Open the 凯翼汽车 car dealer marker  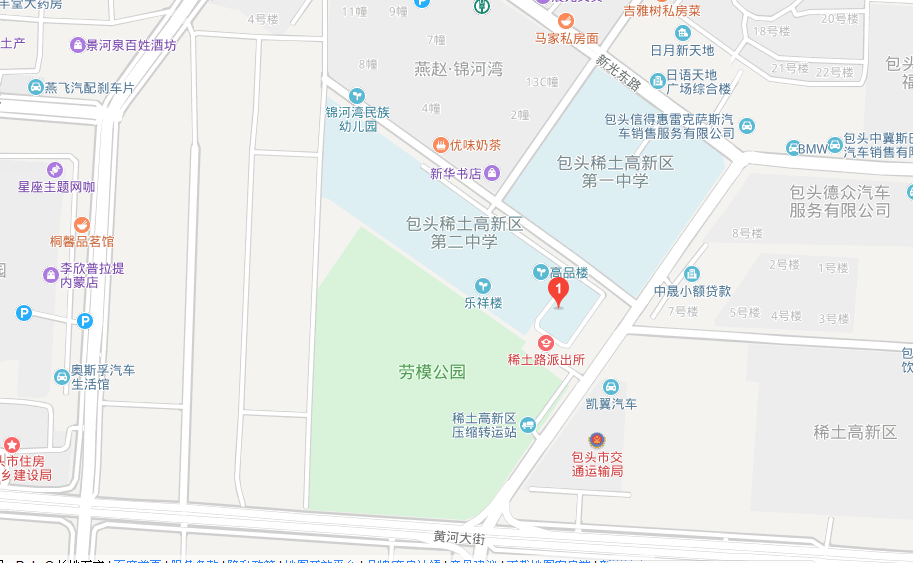[x=611, y=387]
